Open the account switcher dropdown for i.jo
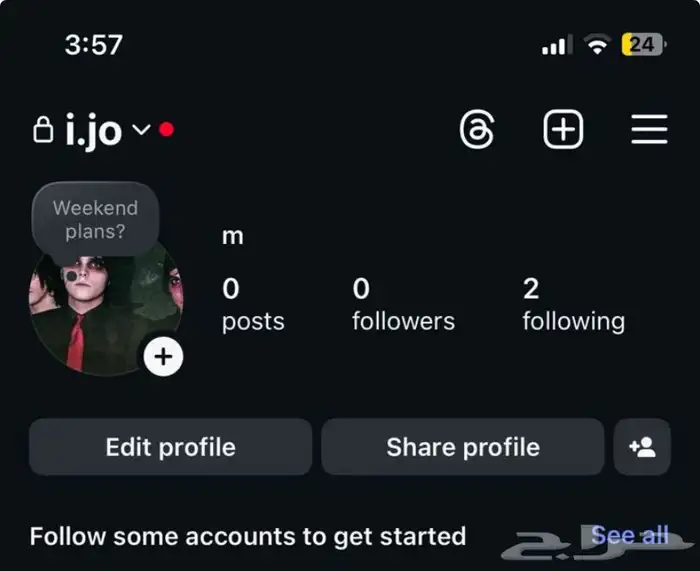 tap(140, 130)
